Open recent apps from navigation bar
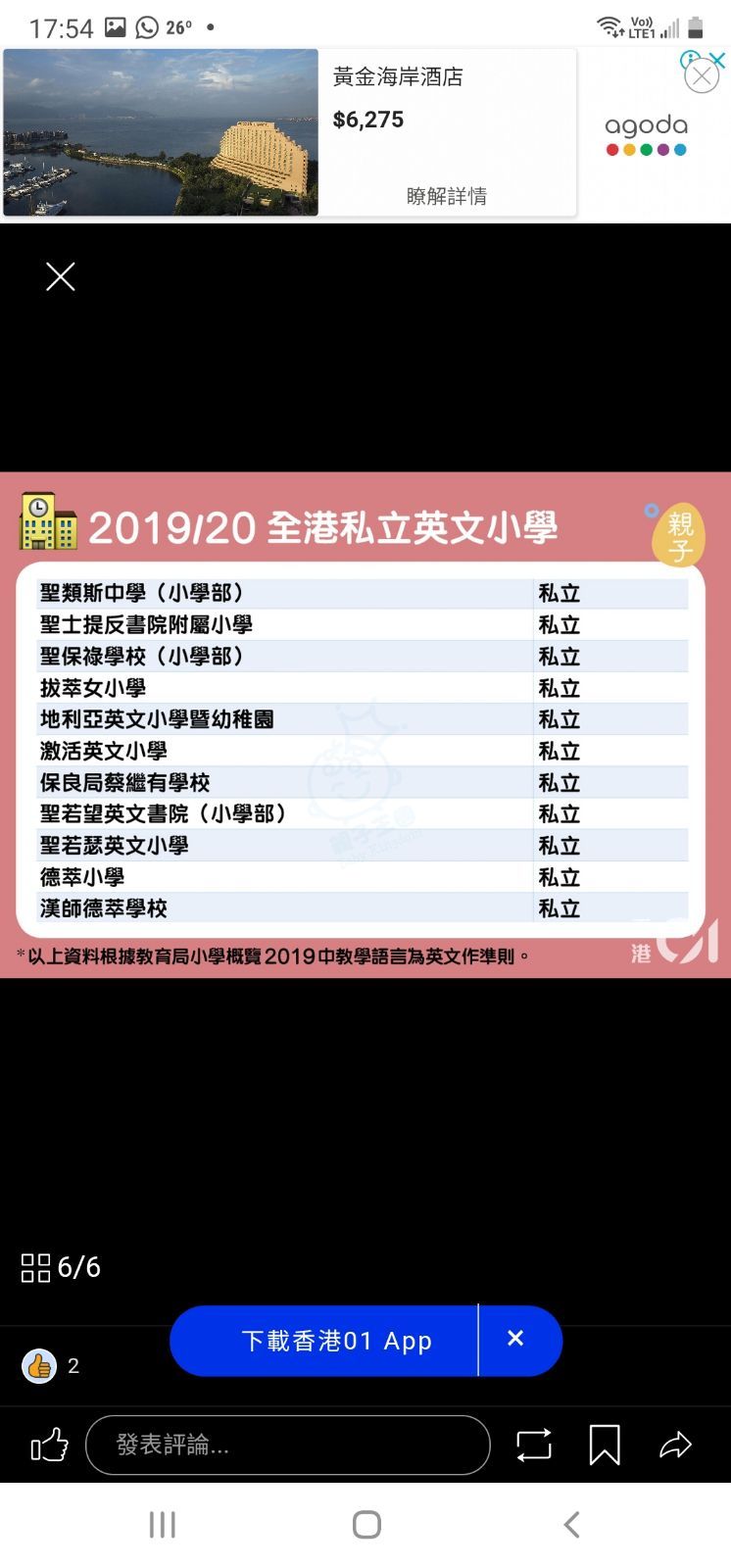 point(163,1525)
